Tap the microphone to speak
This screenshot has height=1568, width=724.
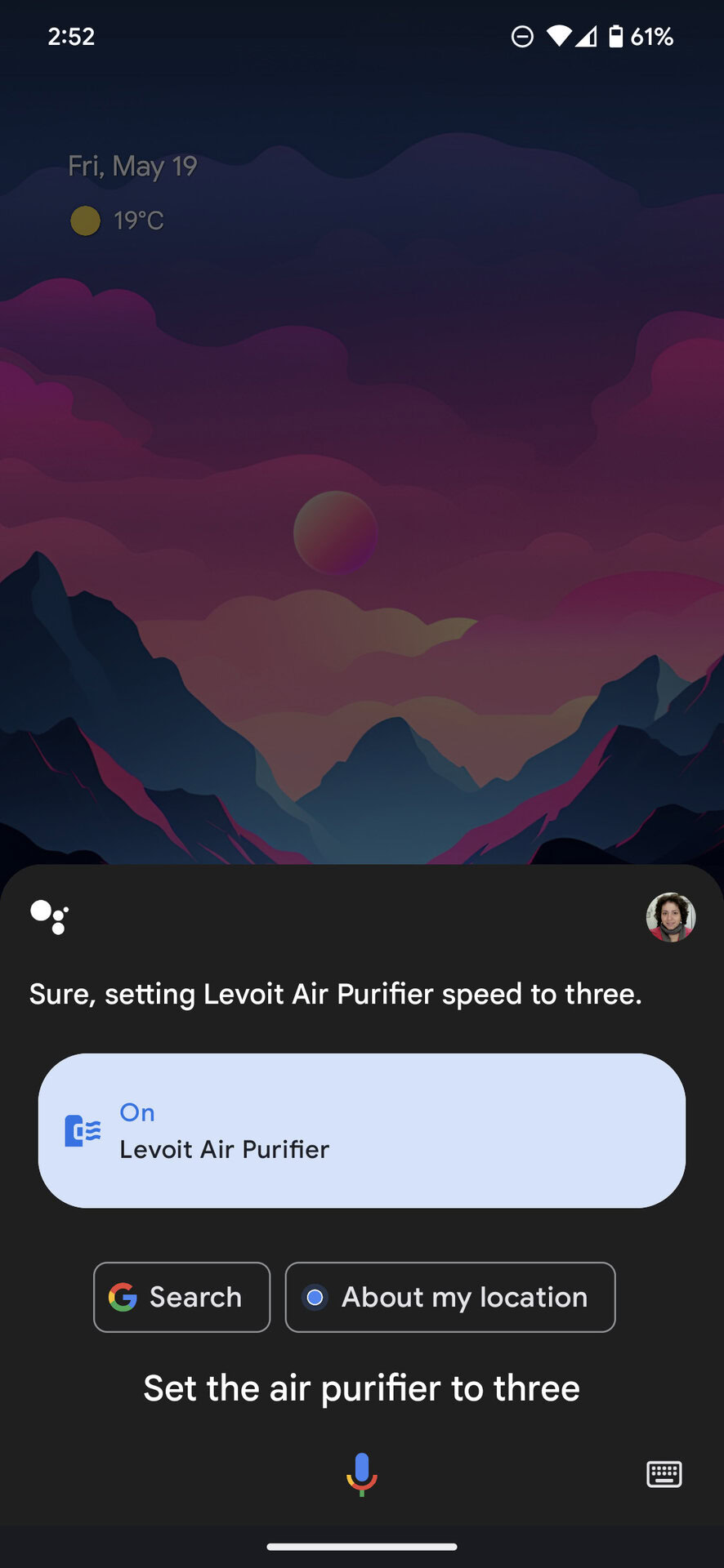coord(361,1474)
